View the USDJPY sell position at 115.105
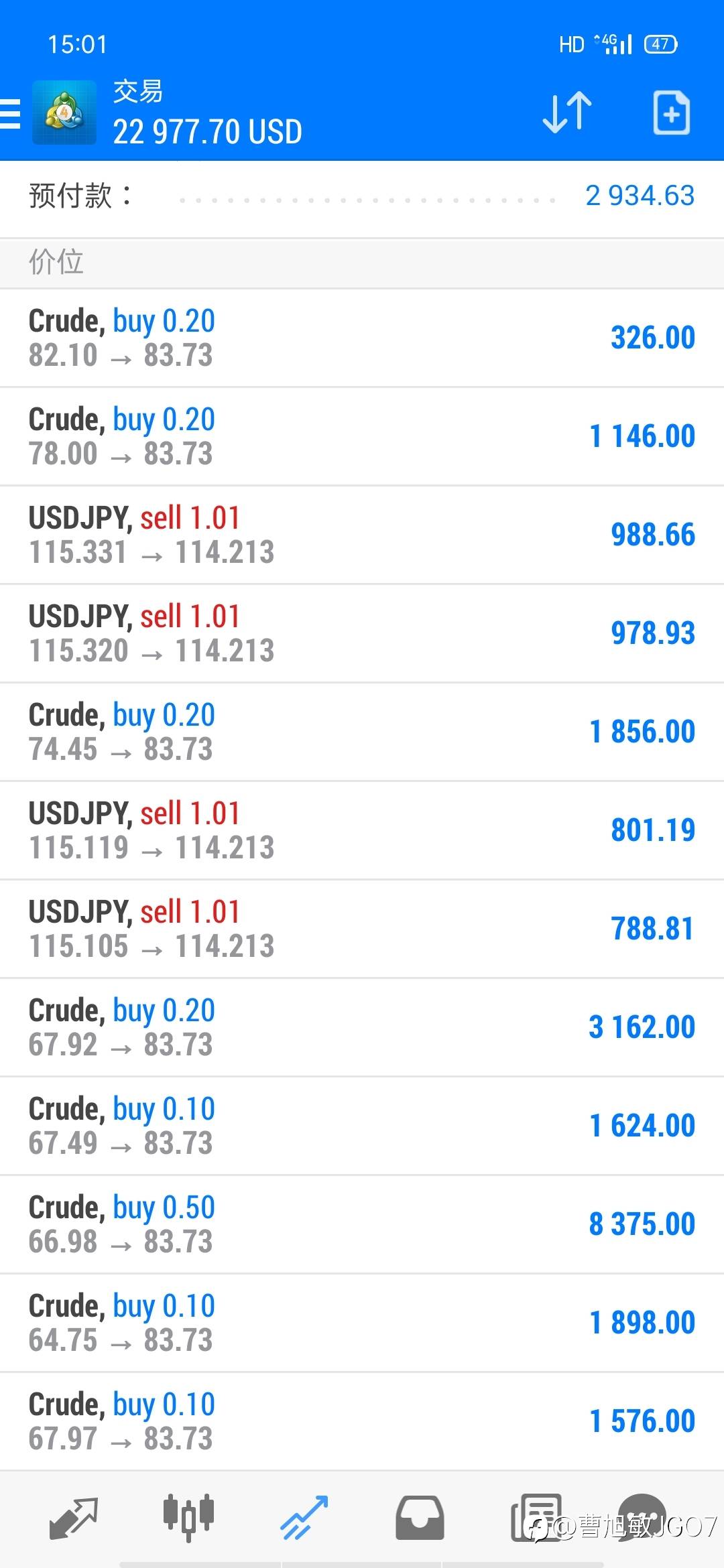Screen dimensions: 724x1568 (362, 929)
